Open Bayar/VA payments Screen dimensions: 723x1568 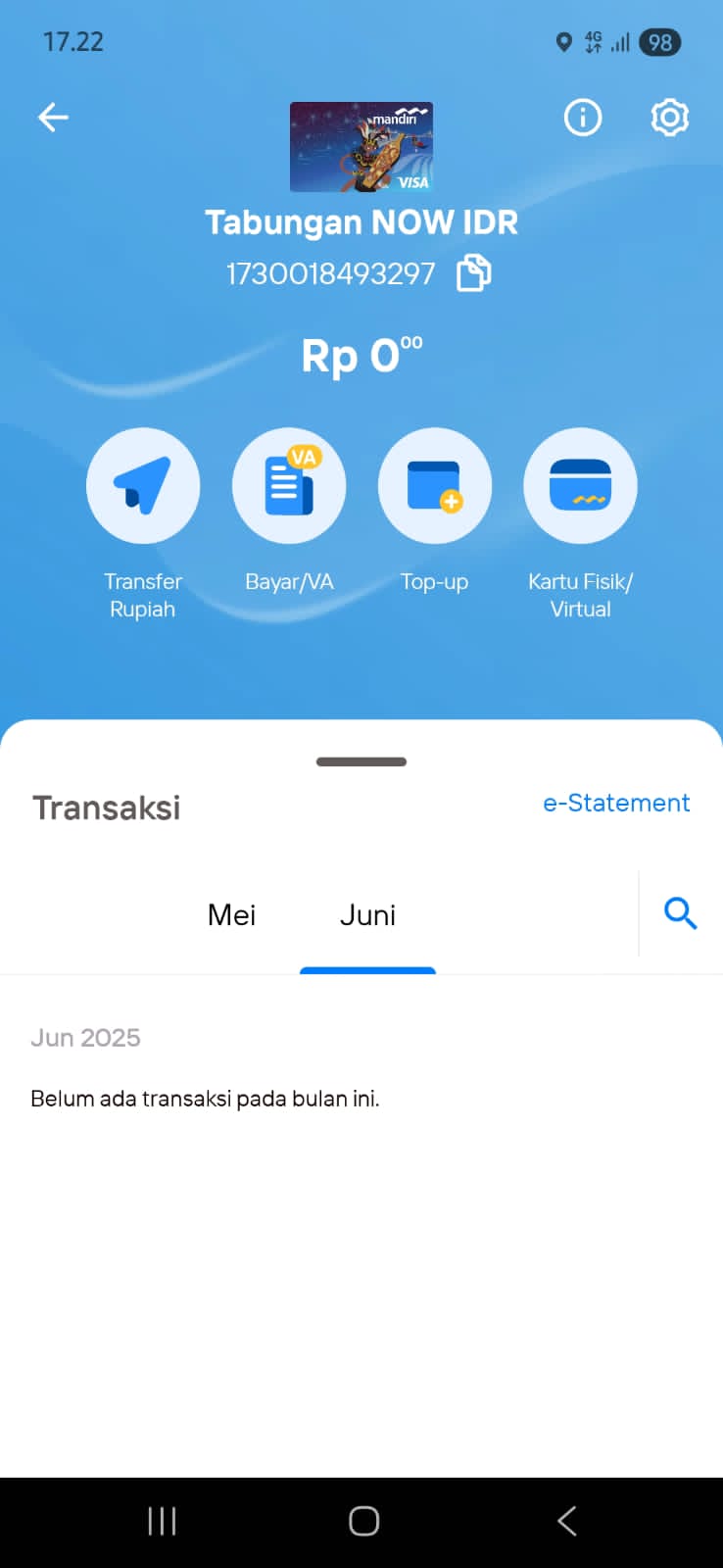[289, 485]
